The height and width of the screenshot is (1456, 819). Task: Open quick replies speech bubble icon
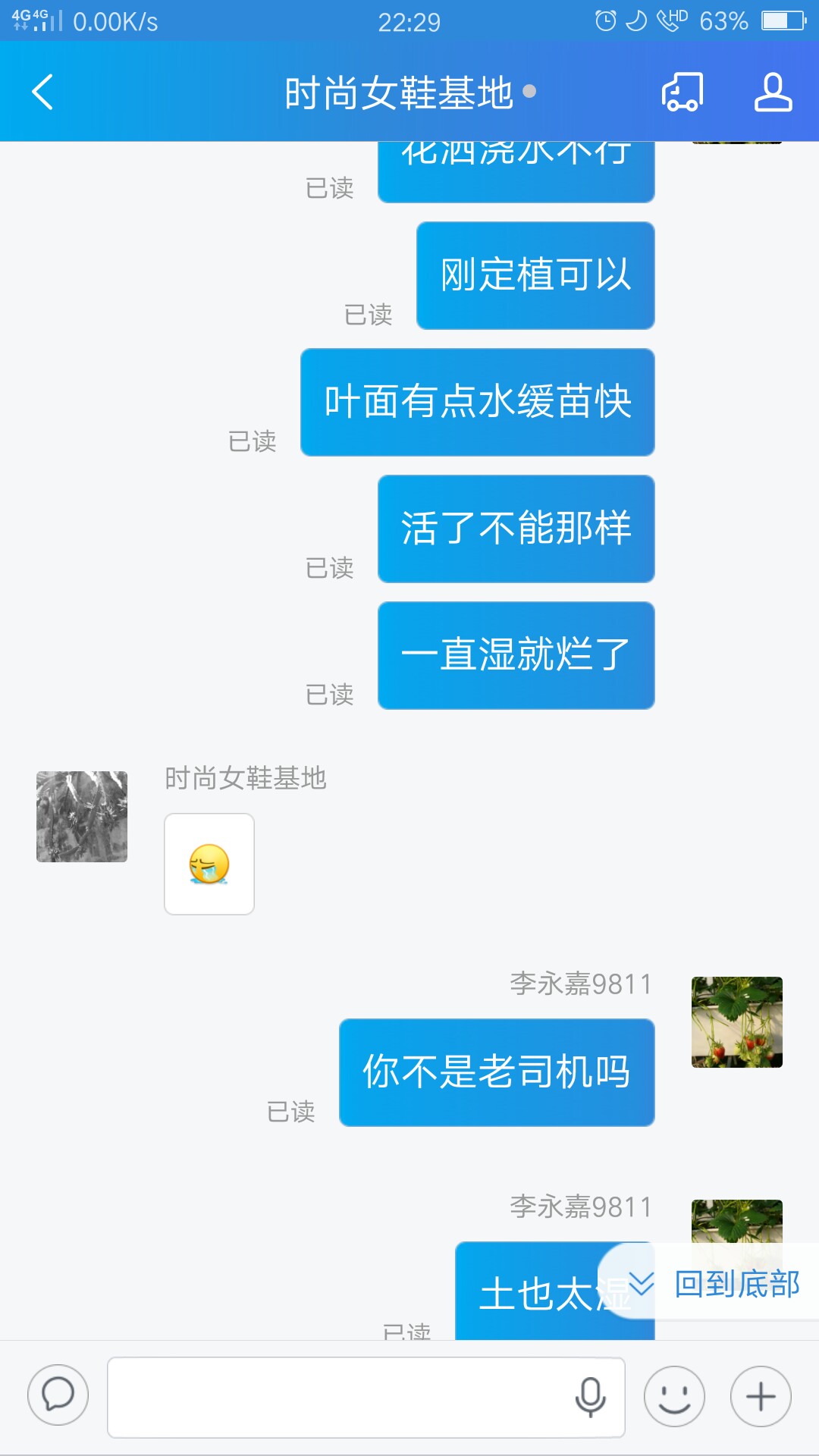58,1395
